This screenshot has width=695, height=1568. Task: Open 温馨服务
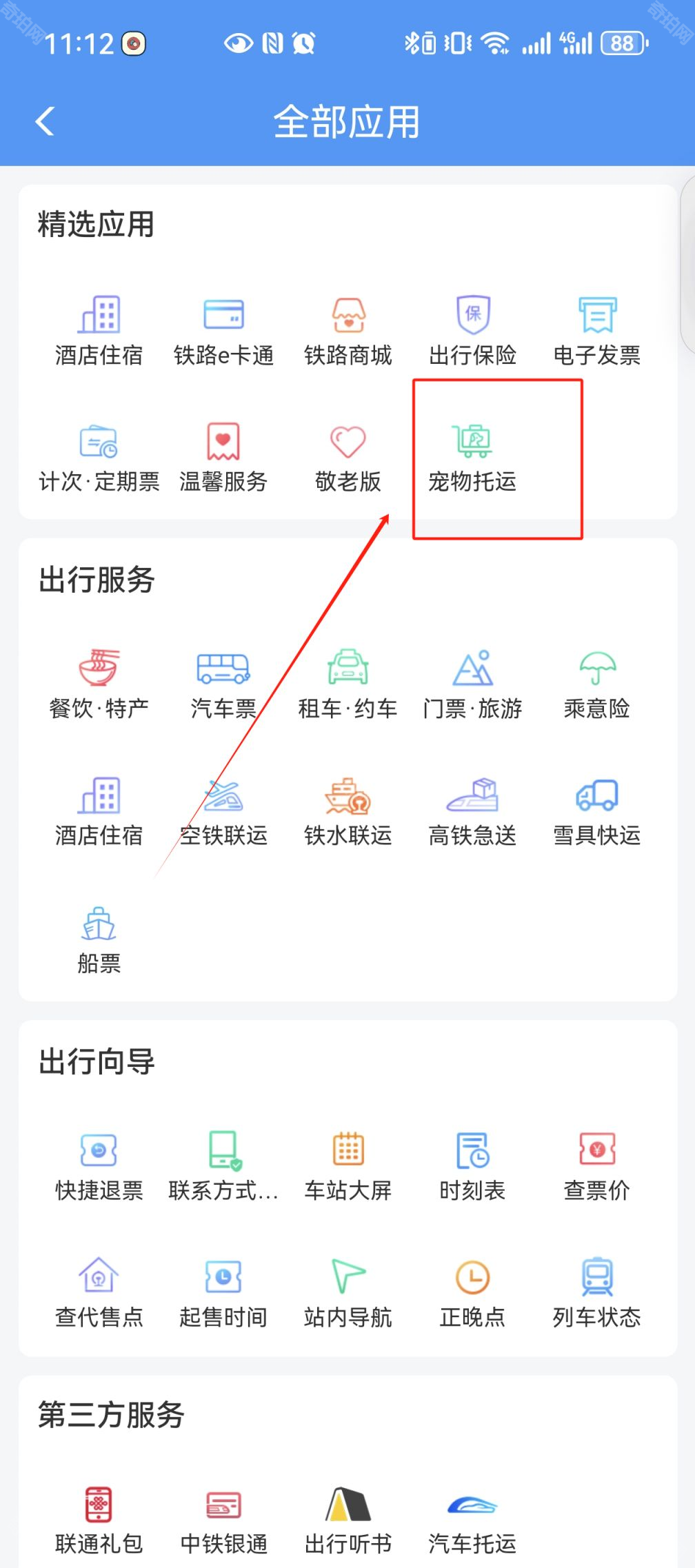pos(223,456)
